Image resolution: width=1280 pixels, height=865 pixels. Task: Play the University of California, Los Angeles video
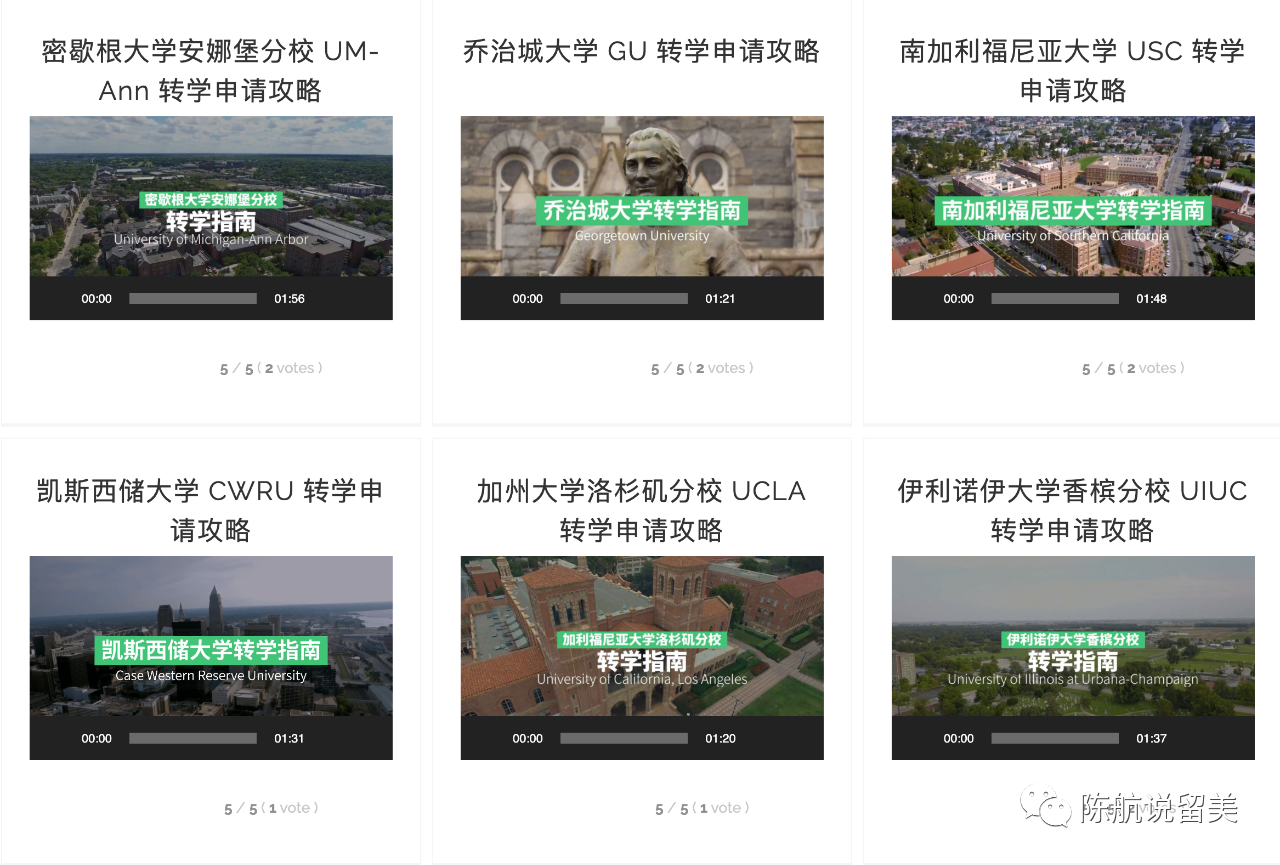pyautogui.click(x=642, y=636)
